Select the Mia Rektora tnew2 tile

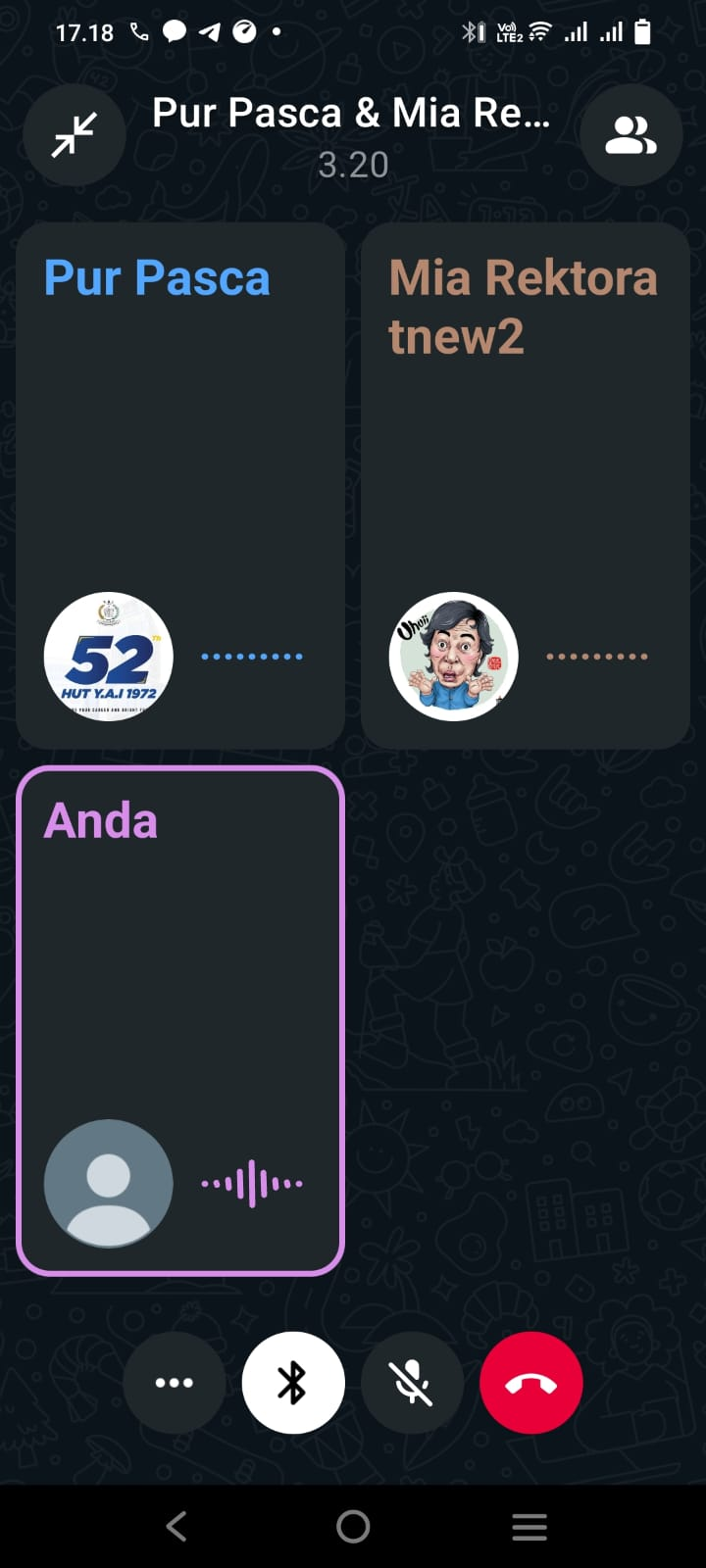coord(526,485)
